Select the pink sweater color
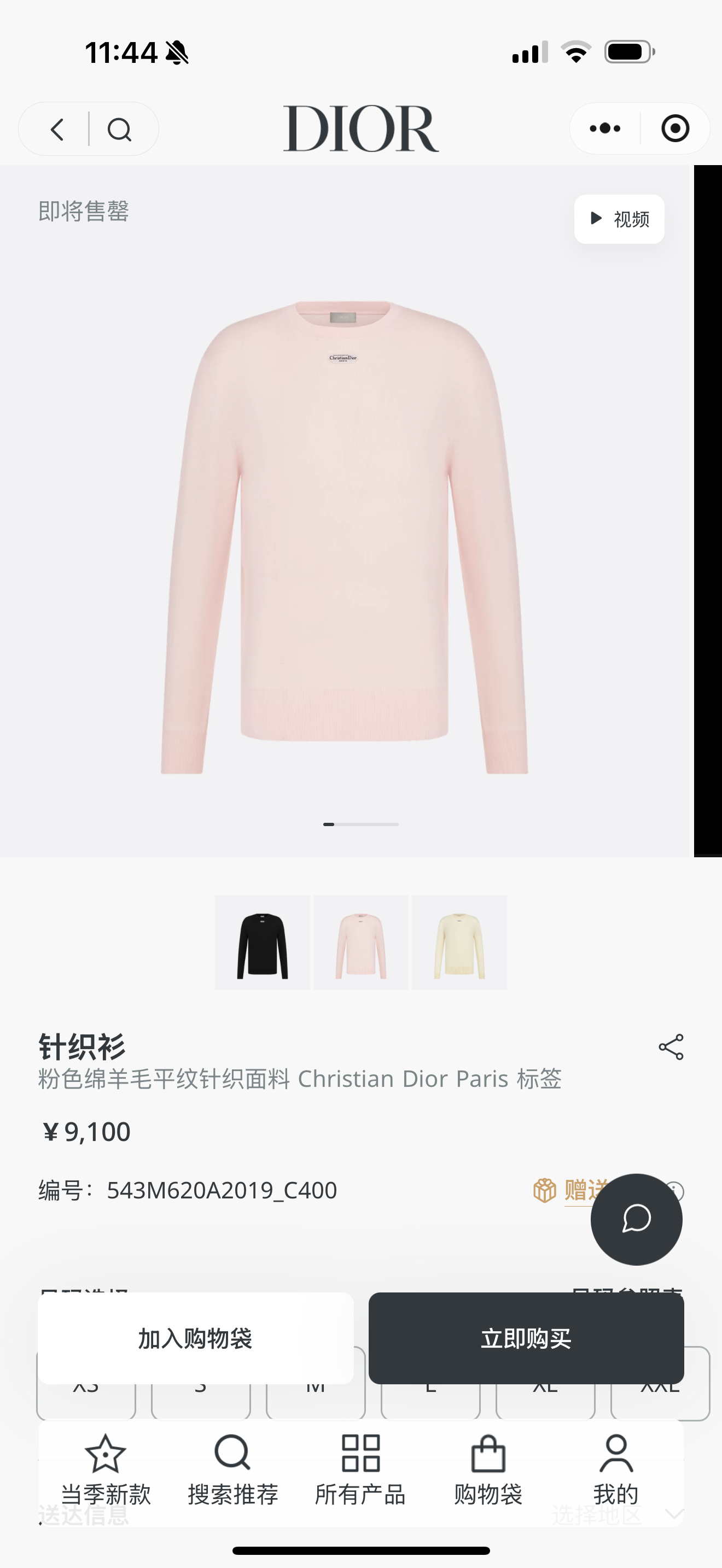The image size is (722, 1568). (x=361, y=943)
